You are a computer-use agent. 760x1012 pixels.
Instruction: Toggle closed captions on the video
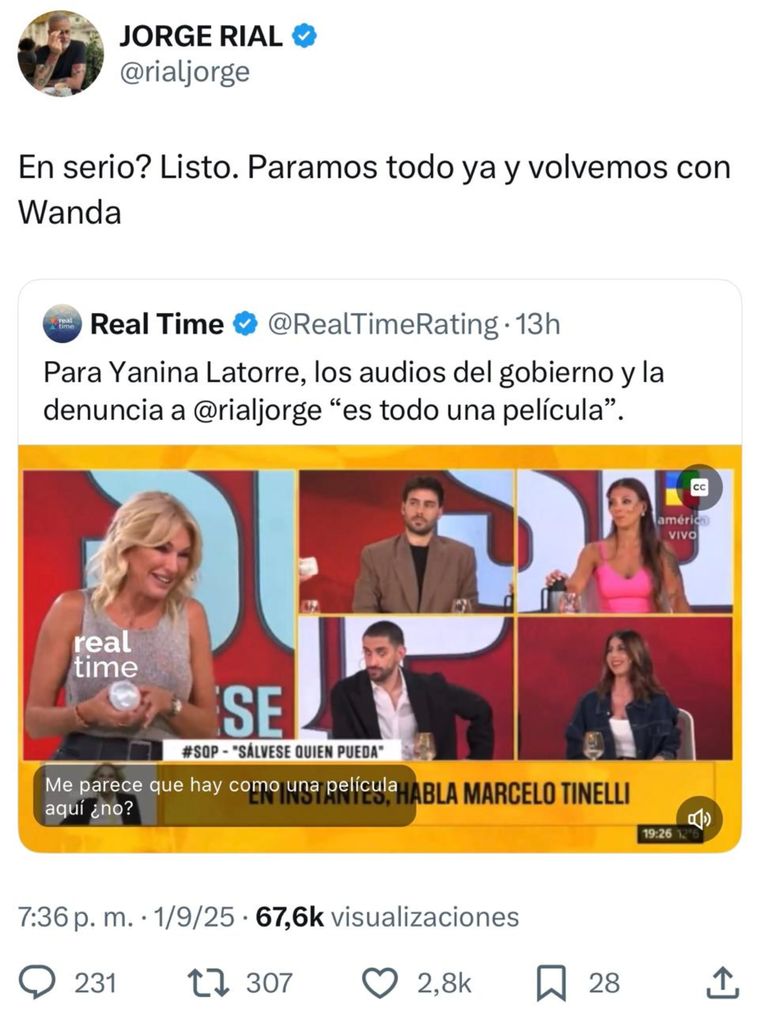point(697,485)
